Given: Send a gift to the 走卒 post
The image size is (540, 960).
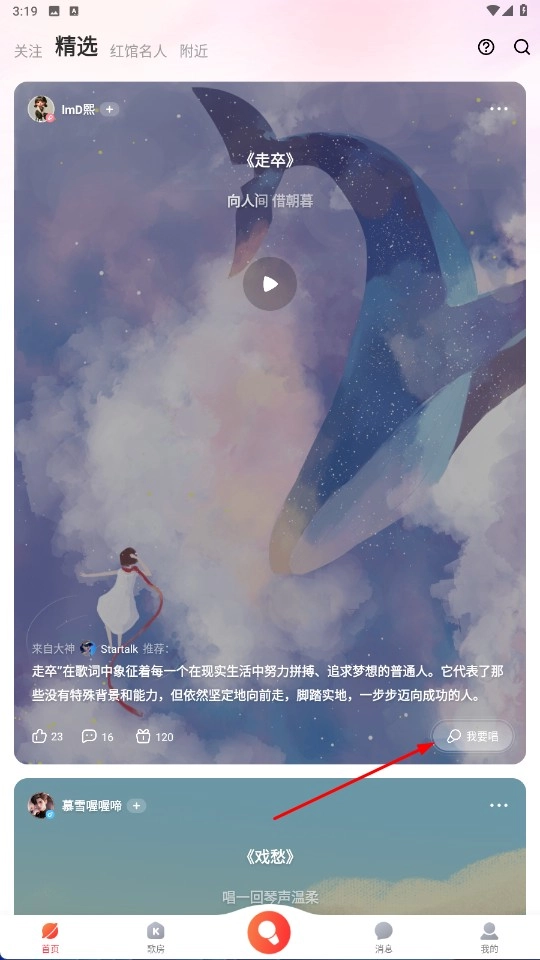Looking at the screenshot, I should [154, 736].
